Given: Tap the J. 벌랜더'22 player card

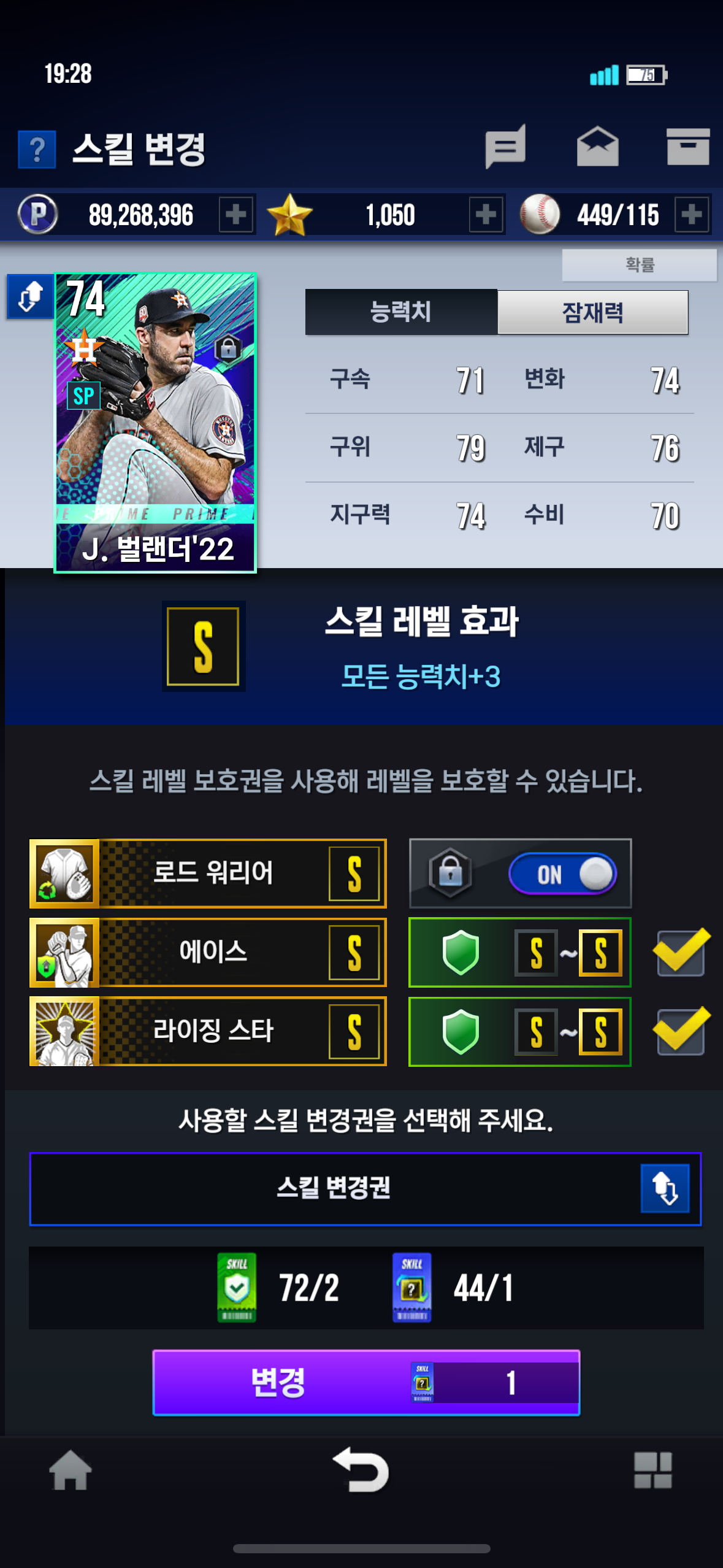Looking at the screenshot, I should tap(155, 423).
